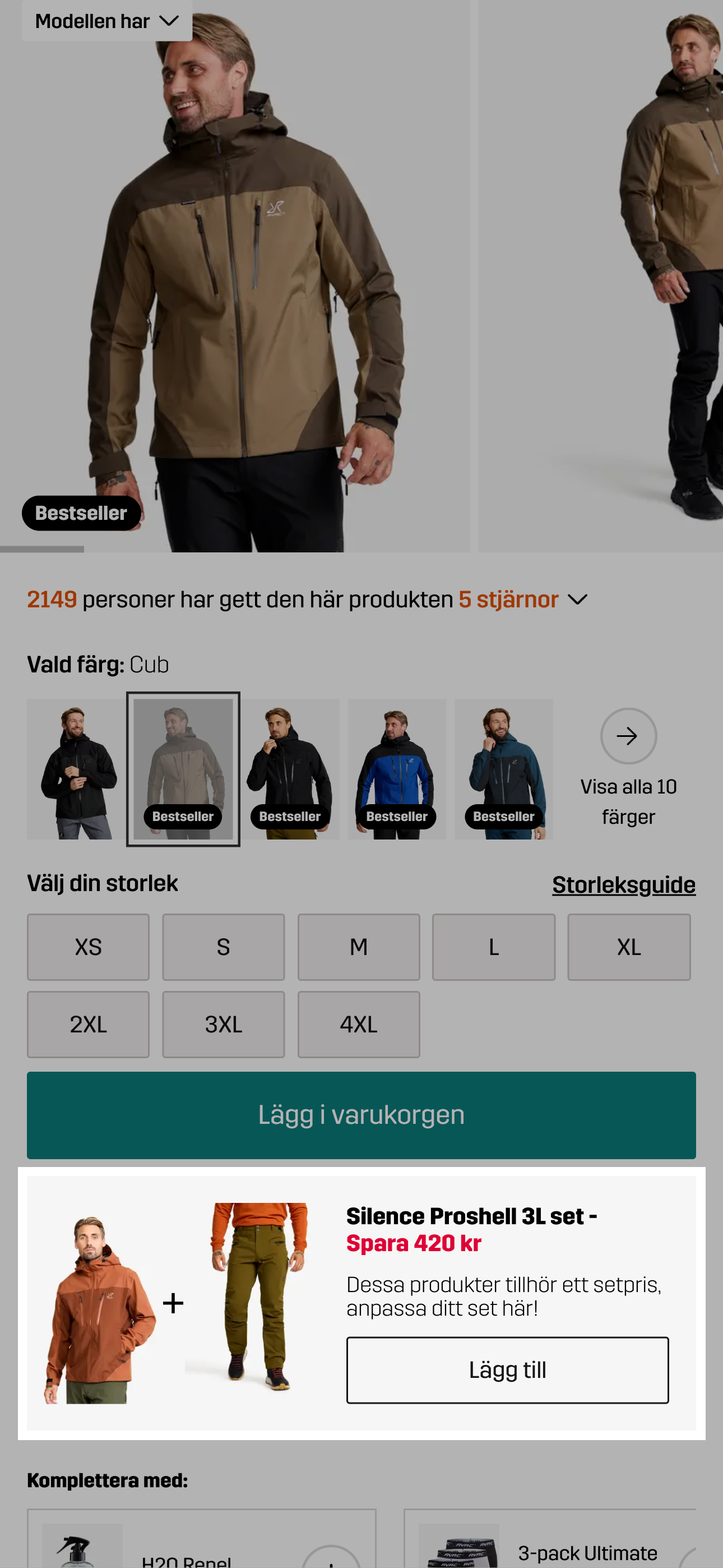Screen dimensions: 723x1568
Task: Expand the "Modellen har" dropdown
Action: click(107, 21)
